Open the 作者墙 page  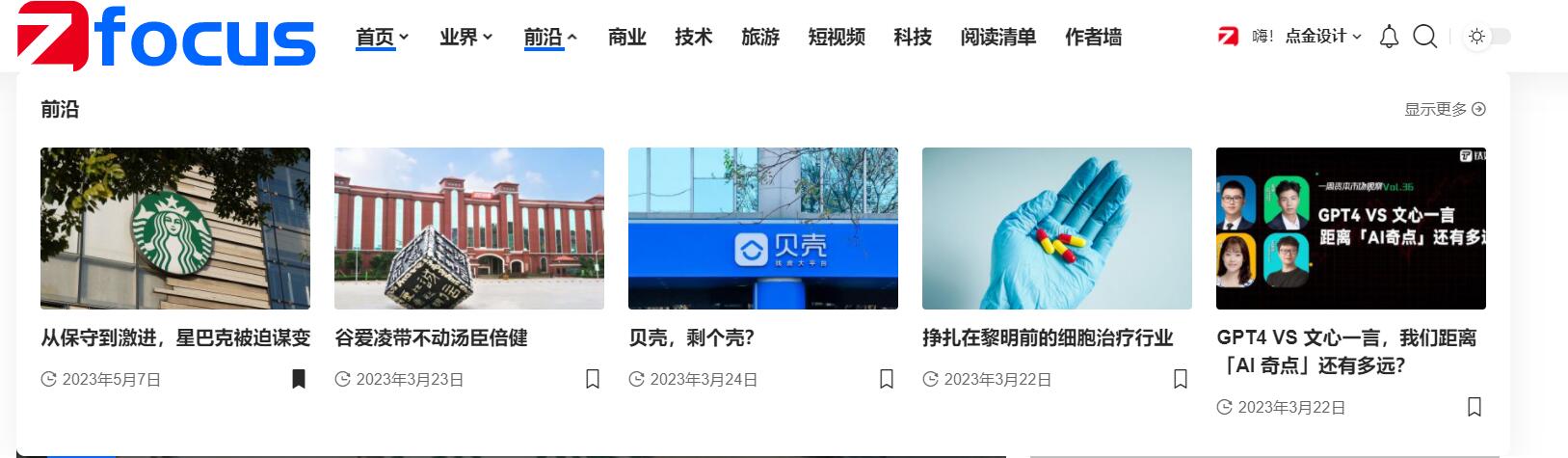click(1093, 38)
